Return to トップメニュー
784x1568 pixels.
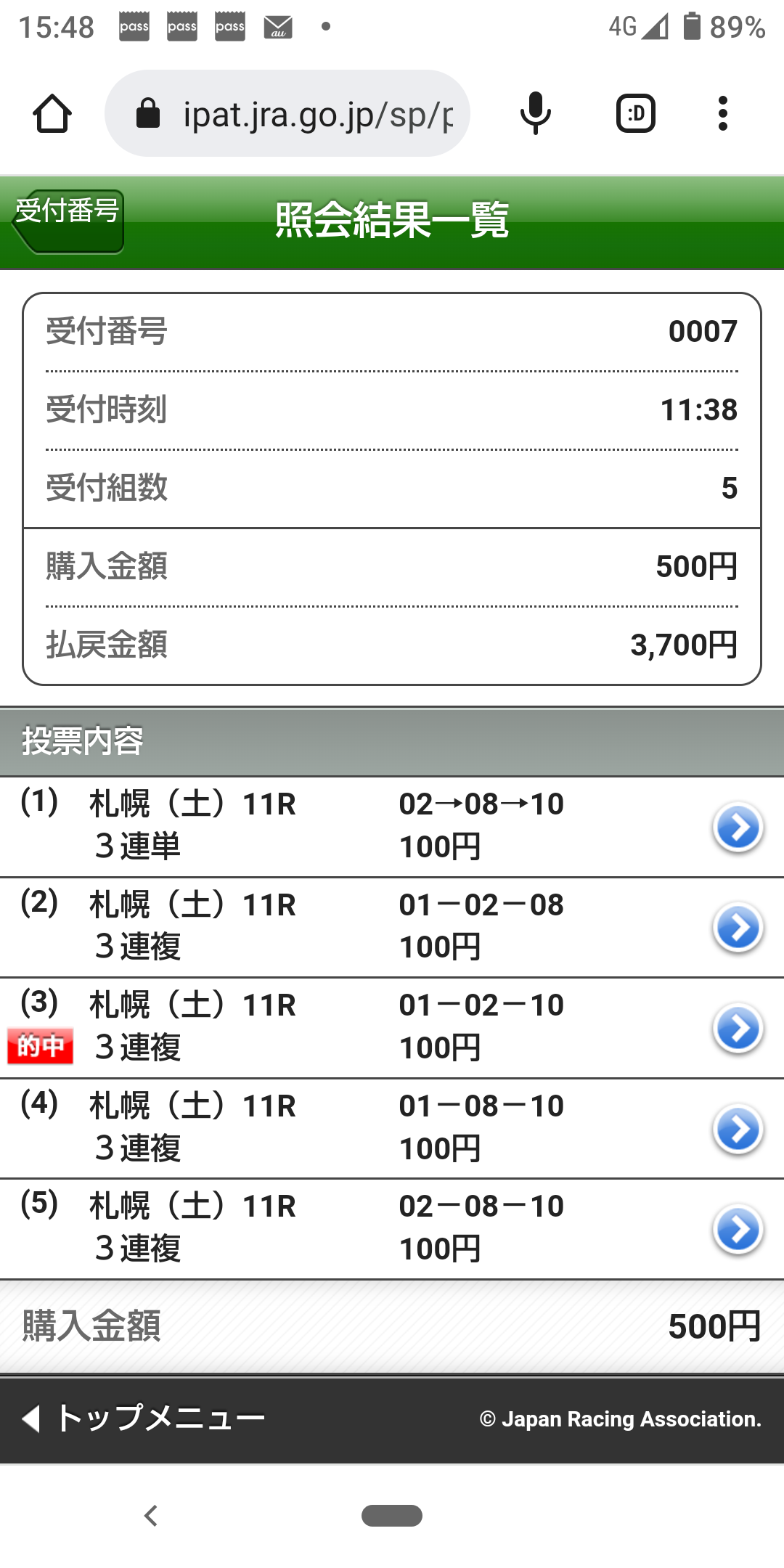(145, 1418)
